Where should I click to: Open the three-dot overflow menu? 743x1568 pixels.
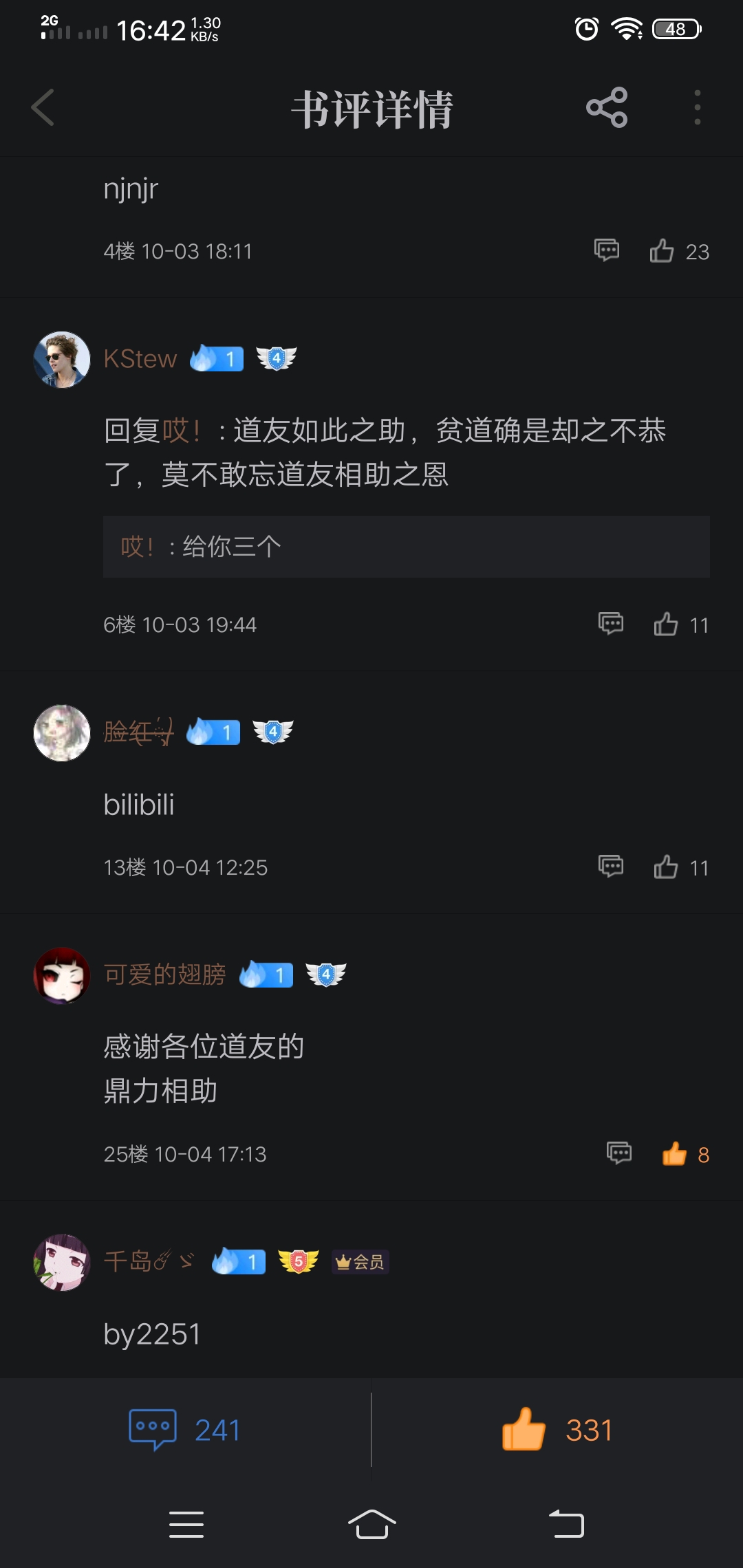click(697, 108)
